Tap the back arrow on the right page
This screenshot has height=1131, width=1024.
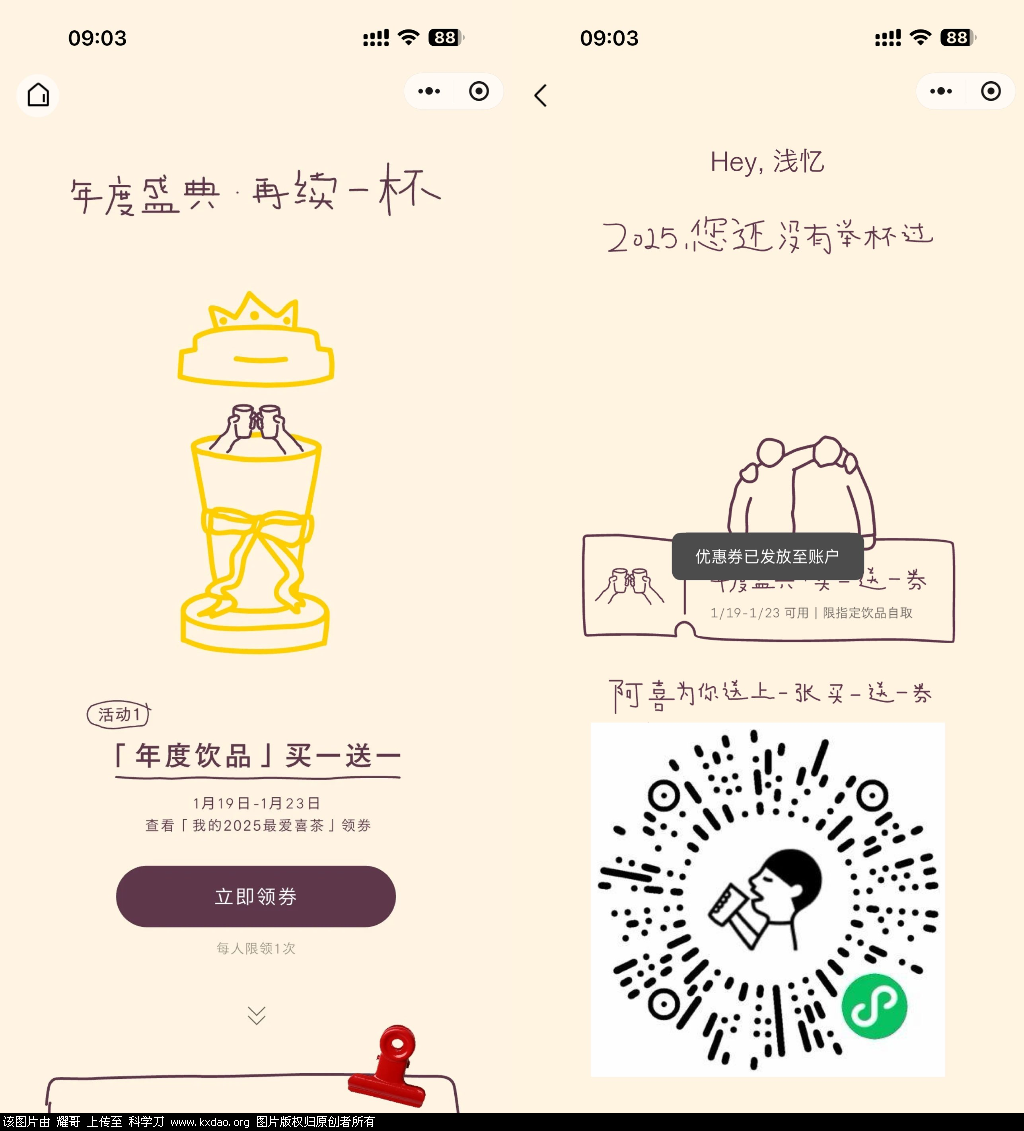(x=540, y=95)
